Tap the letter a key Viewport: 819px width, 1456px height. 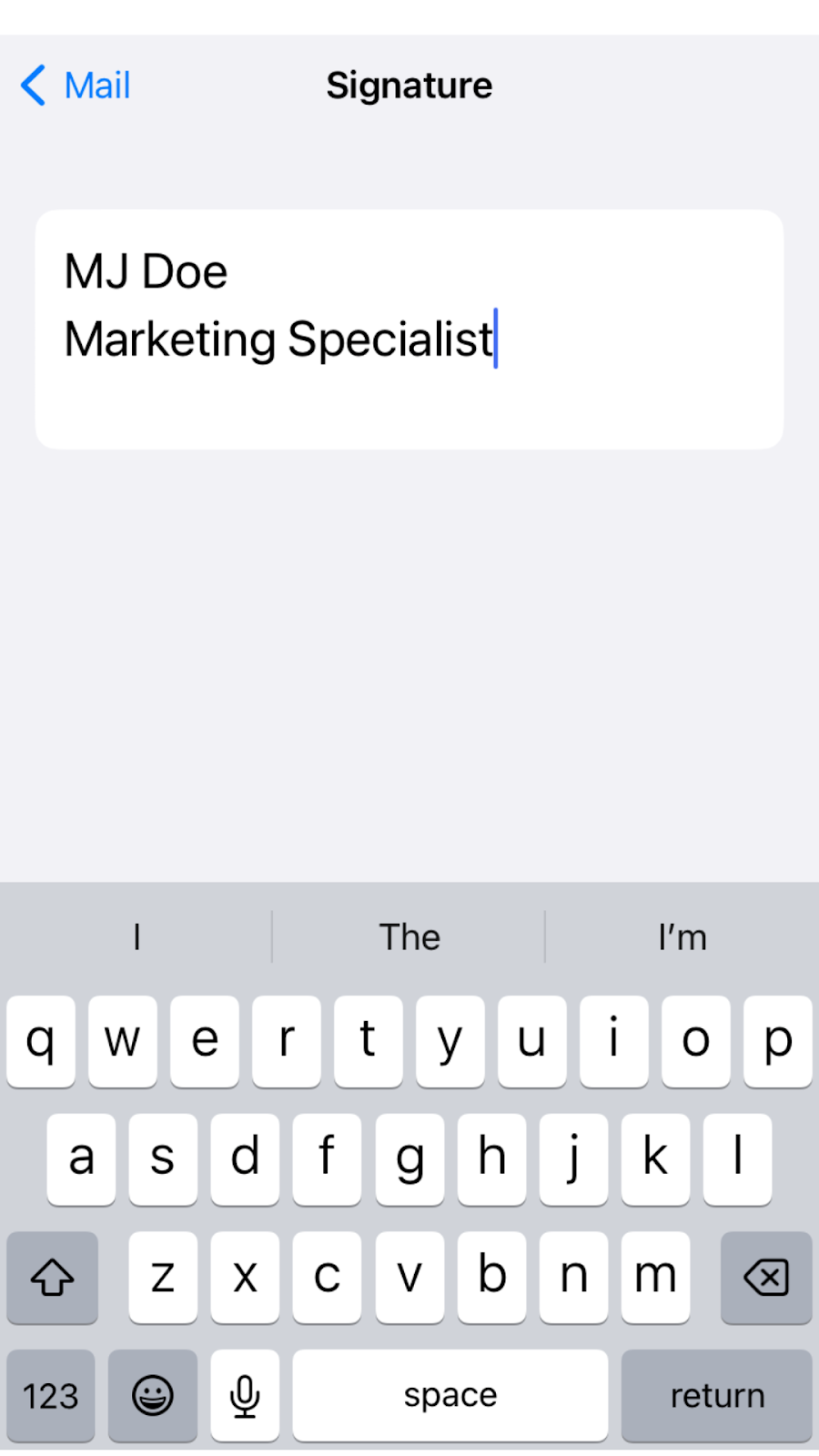click(81, 1158)
